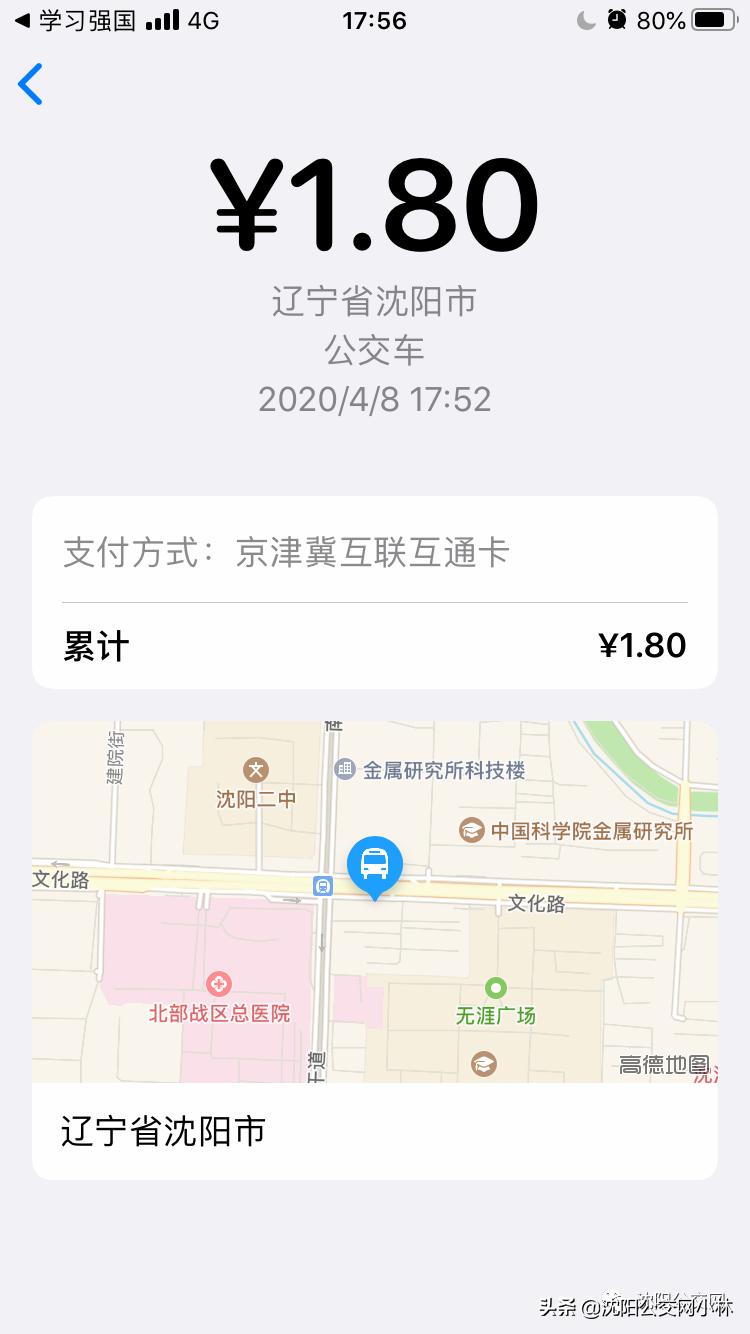Open the 无涯广场 plaza marker
Viewport: 750px width, 1334px height.
pyautogui.click(x=496, y=987)
